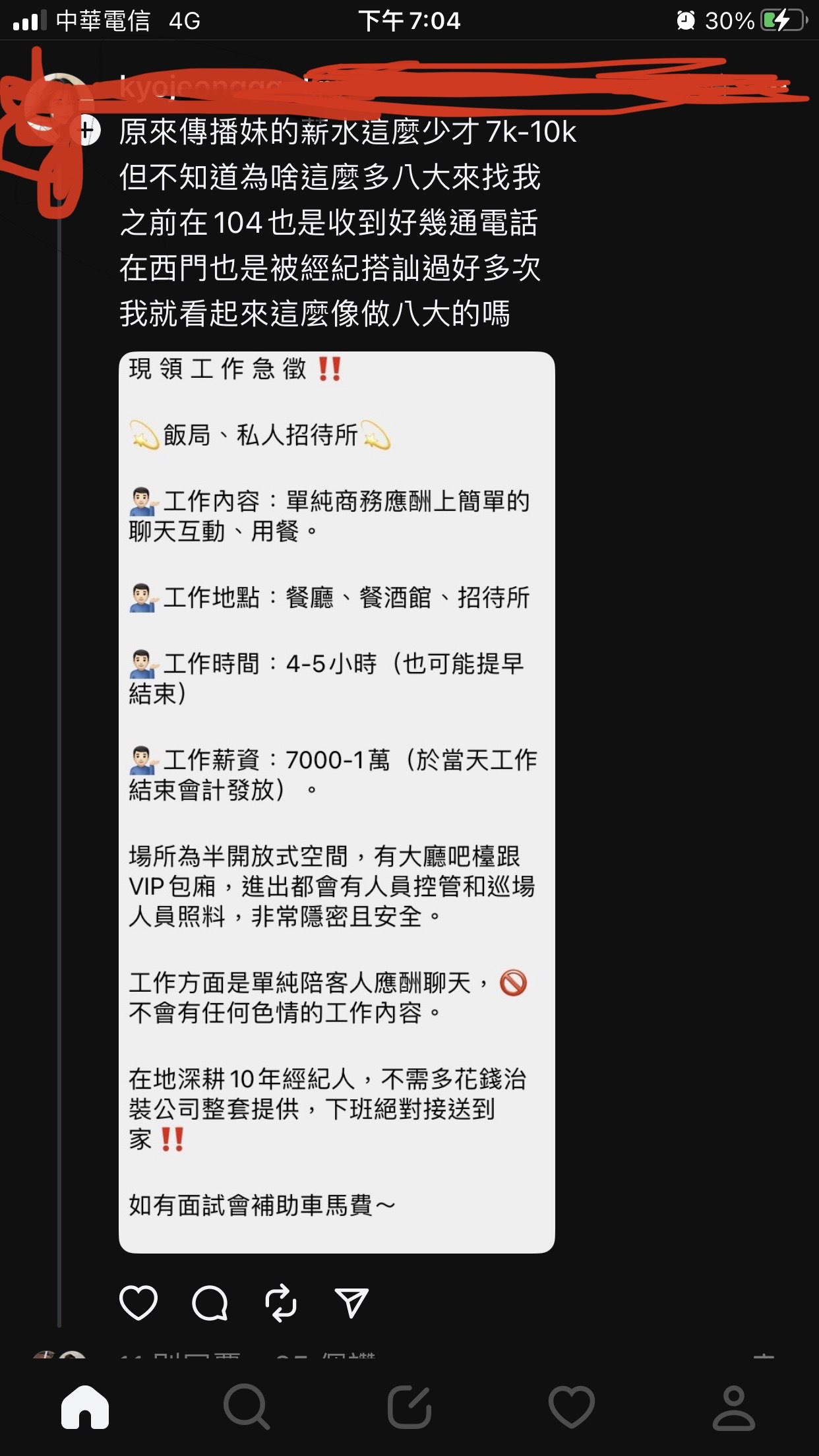This screenshot has width=819, height=1456.
Task: Switch to the Search tab
Action: tap(246, 1407)
